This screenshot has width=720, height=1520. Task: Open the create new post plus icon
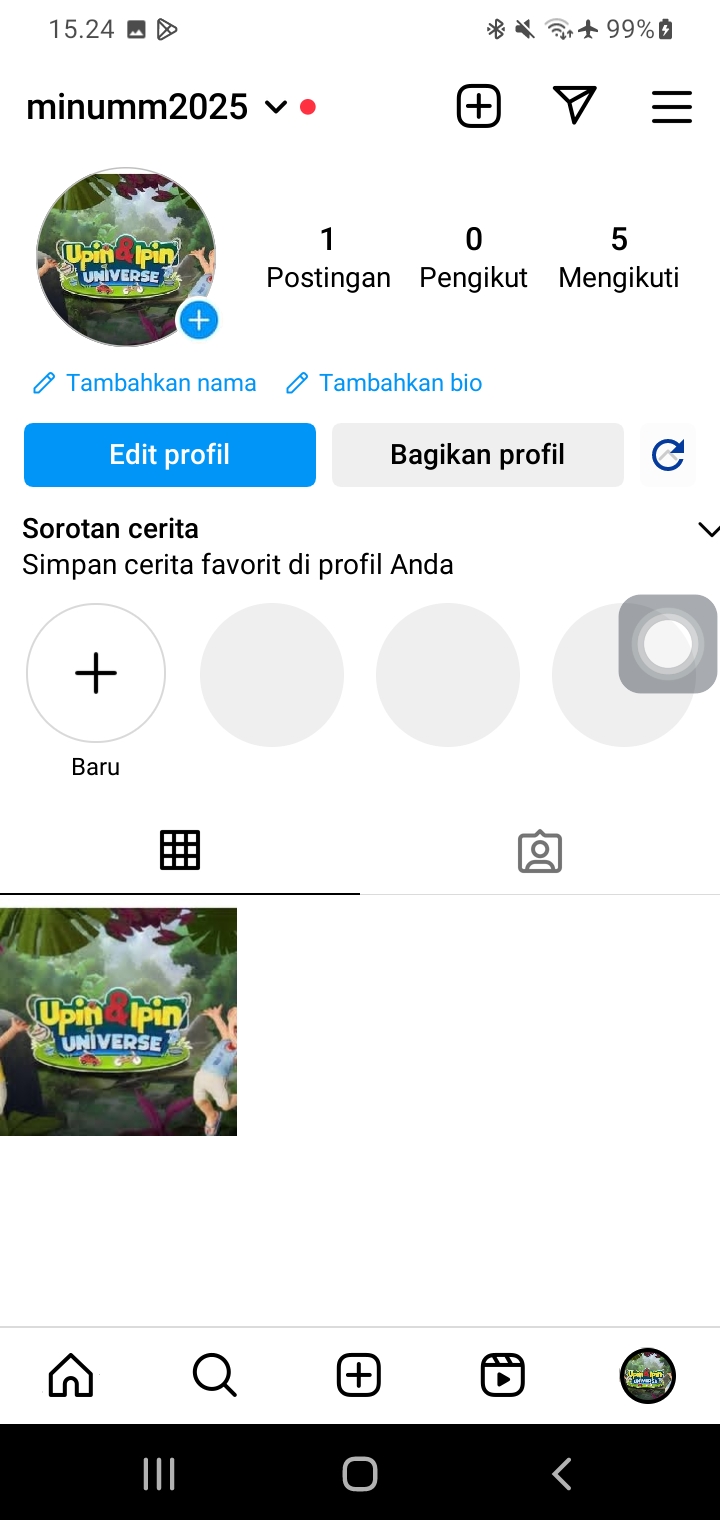[479, 106]
